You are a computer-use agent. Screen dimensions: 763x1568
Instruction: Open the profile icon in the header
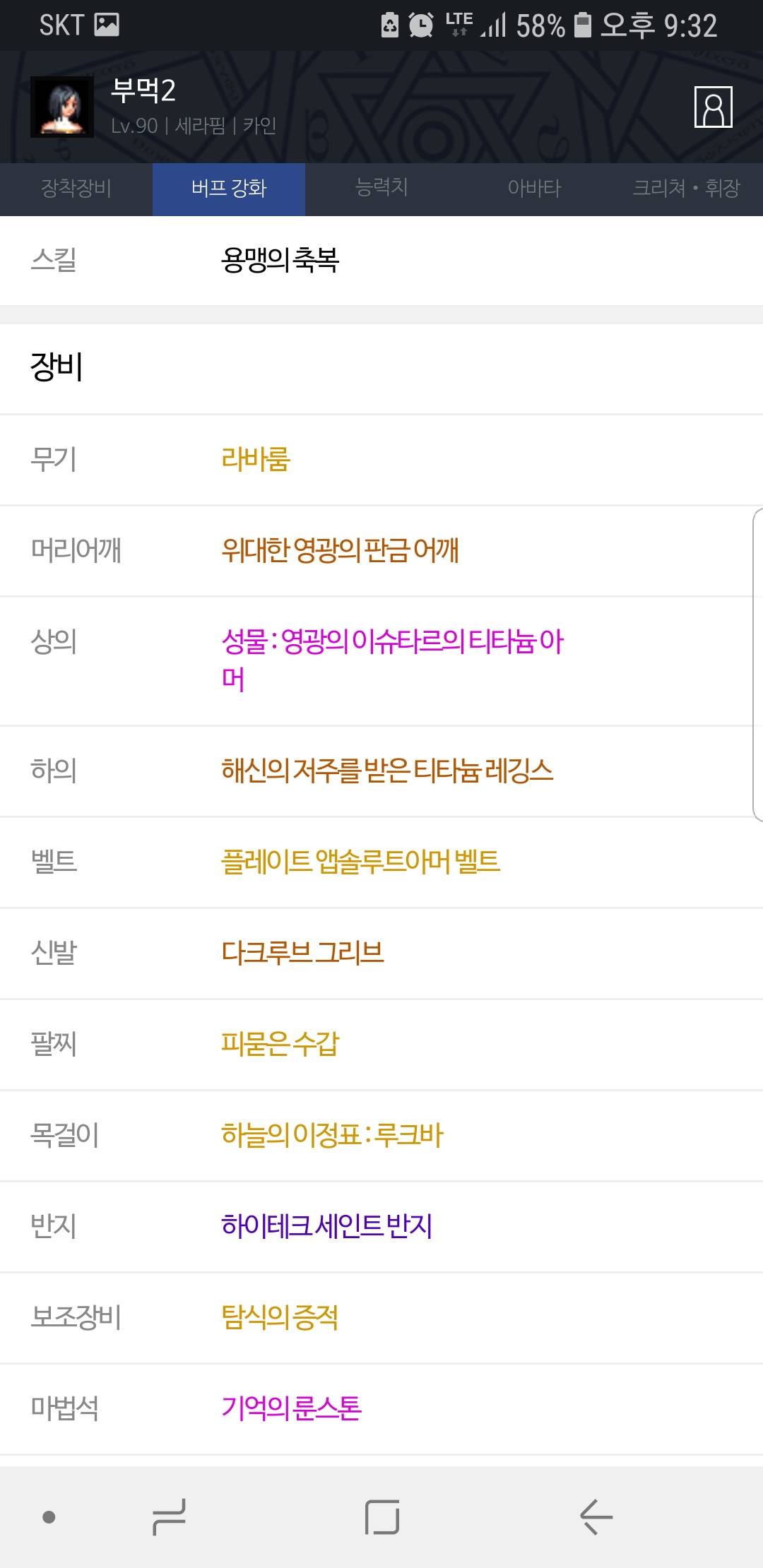coord(713,107)
